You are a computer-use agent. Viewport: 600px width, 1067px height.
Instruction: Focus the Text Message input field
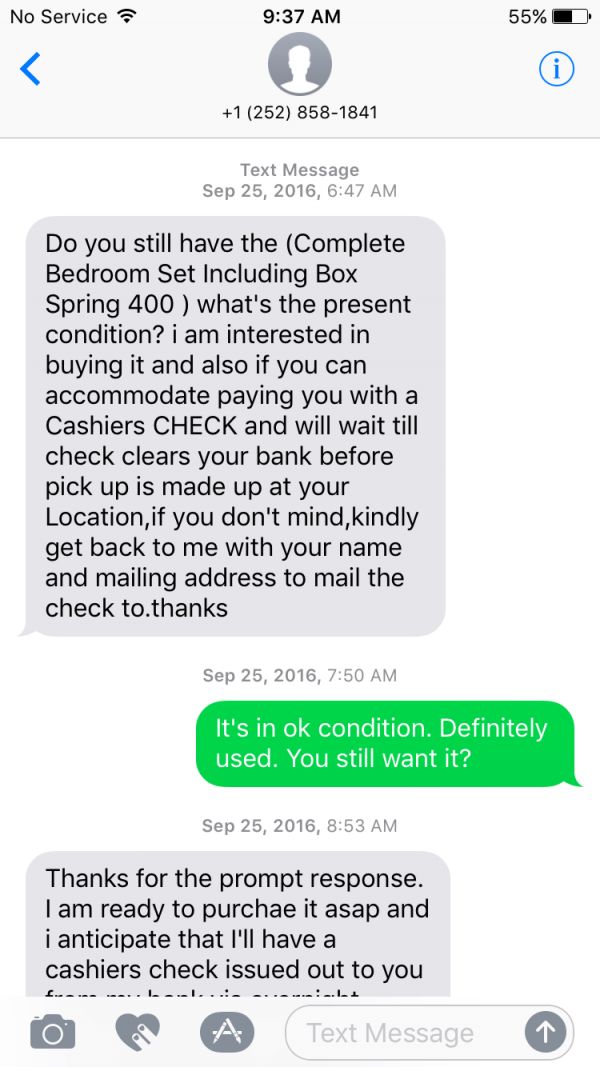[400, 1032]
